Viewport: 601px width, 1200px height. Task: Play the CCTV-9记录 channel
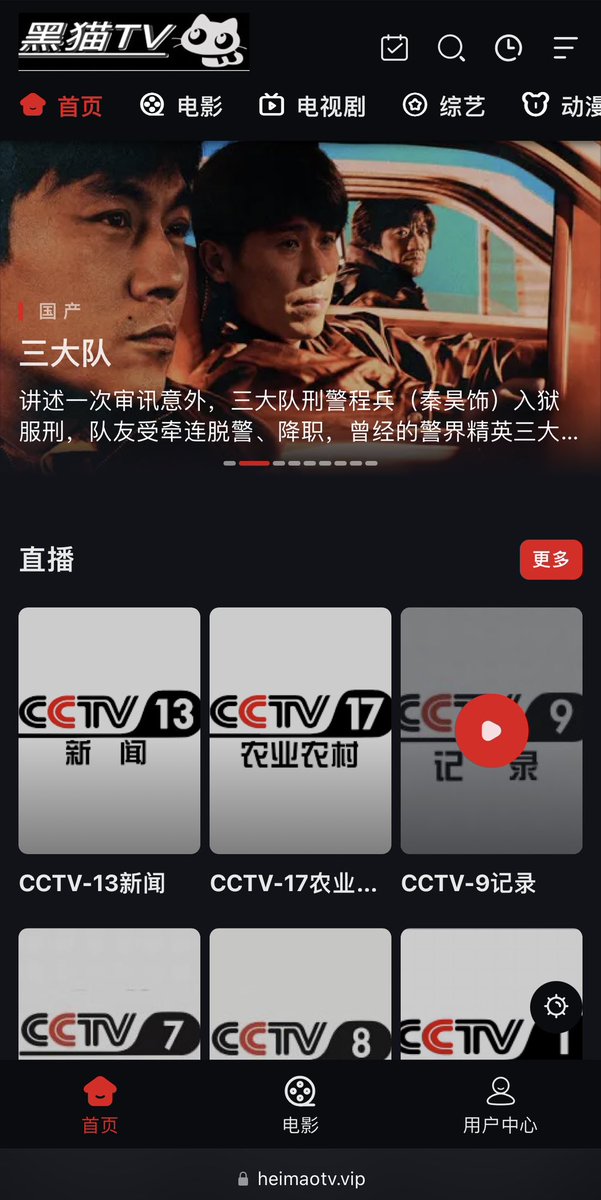(491, 731)
